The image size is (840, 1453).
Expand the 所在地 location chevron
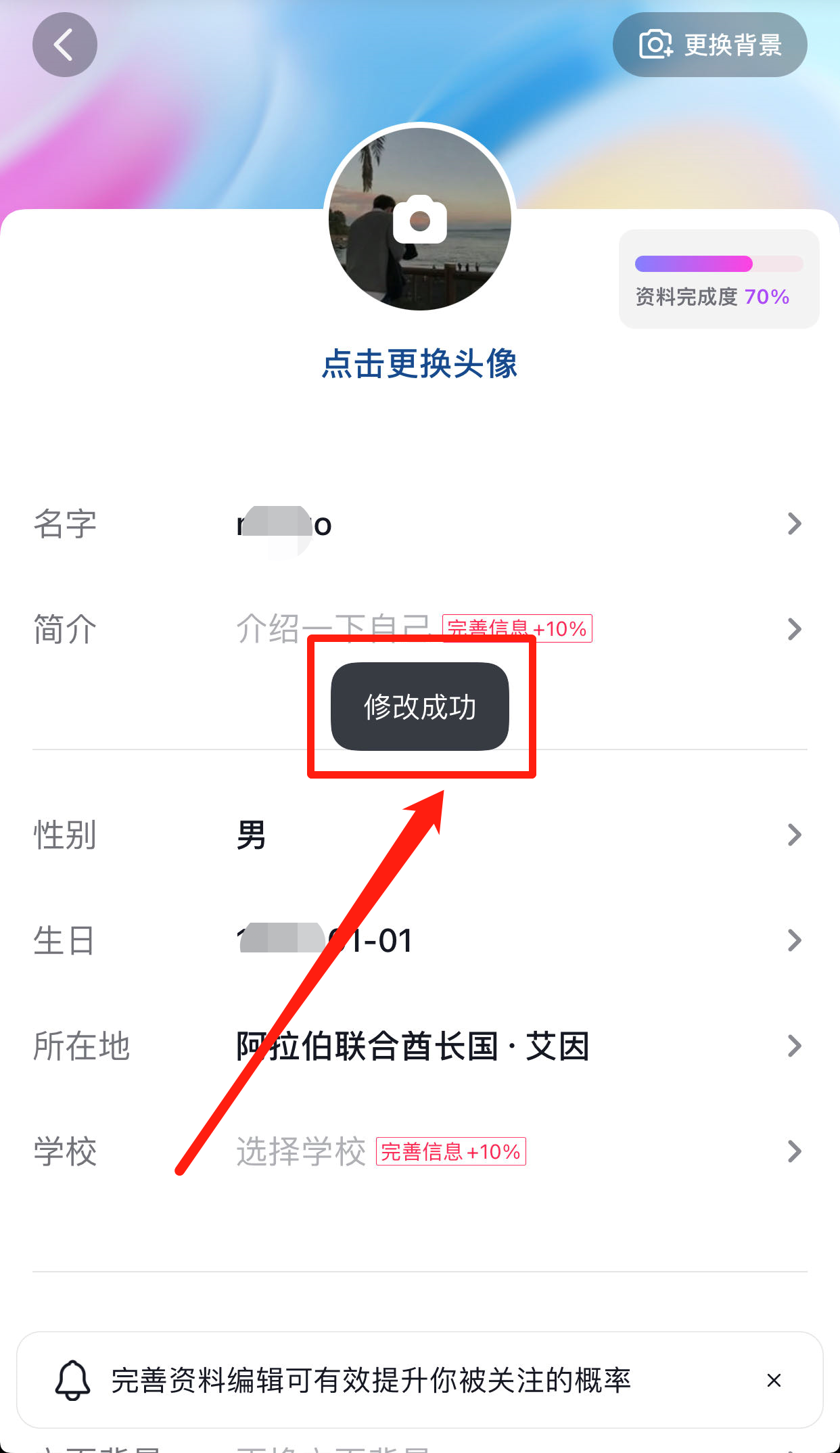tap(795, 1046)
